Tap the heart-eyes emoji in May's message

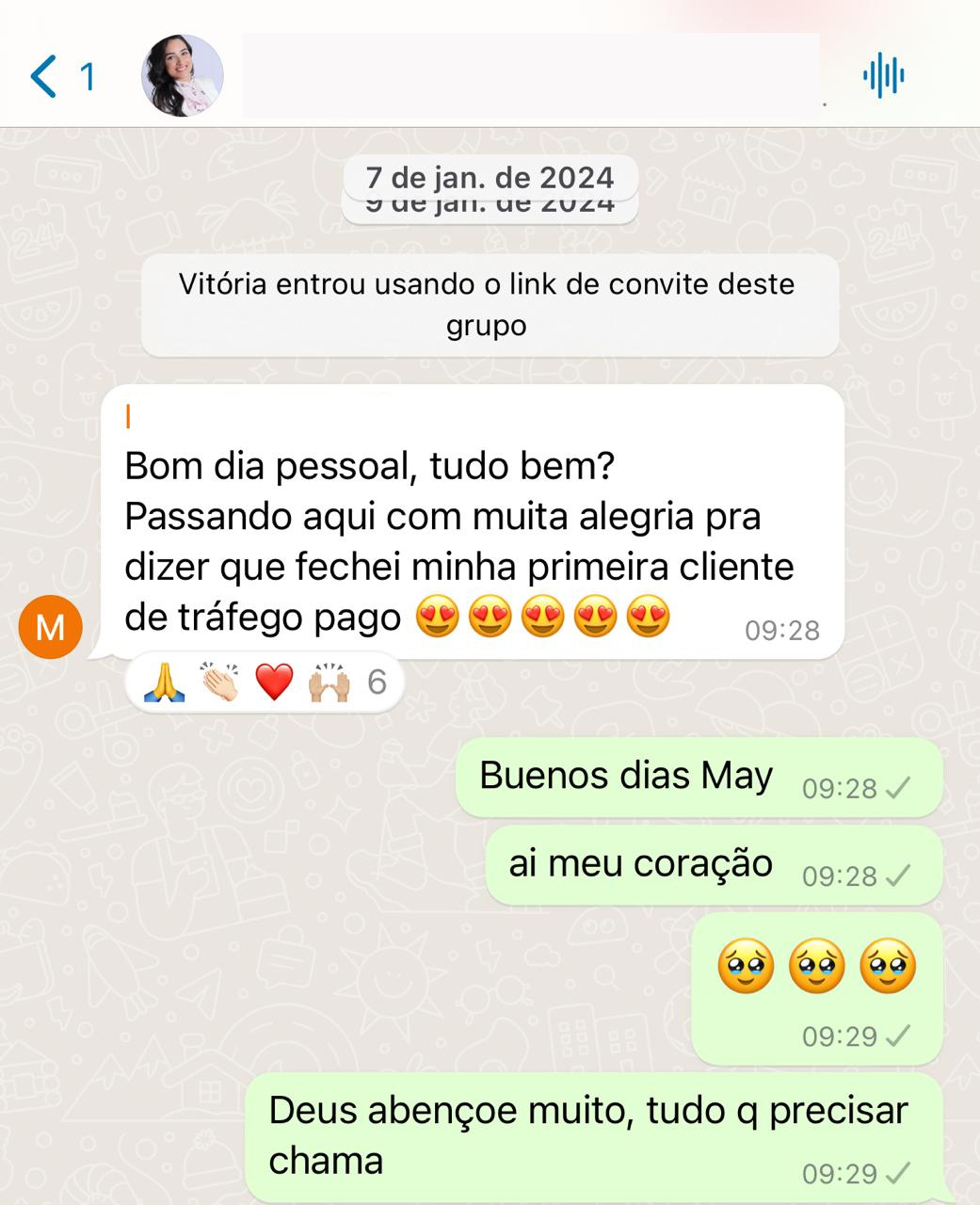[x=438, y=617]
